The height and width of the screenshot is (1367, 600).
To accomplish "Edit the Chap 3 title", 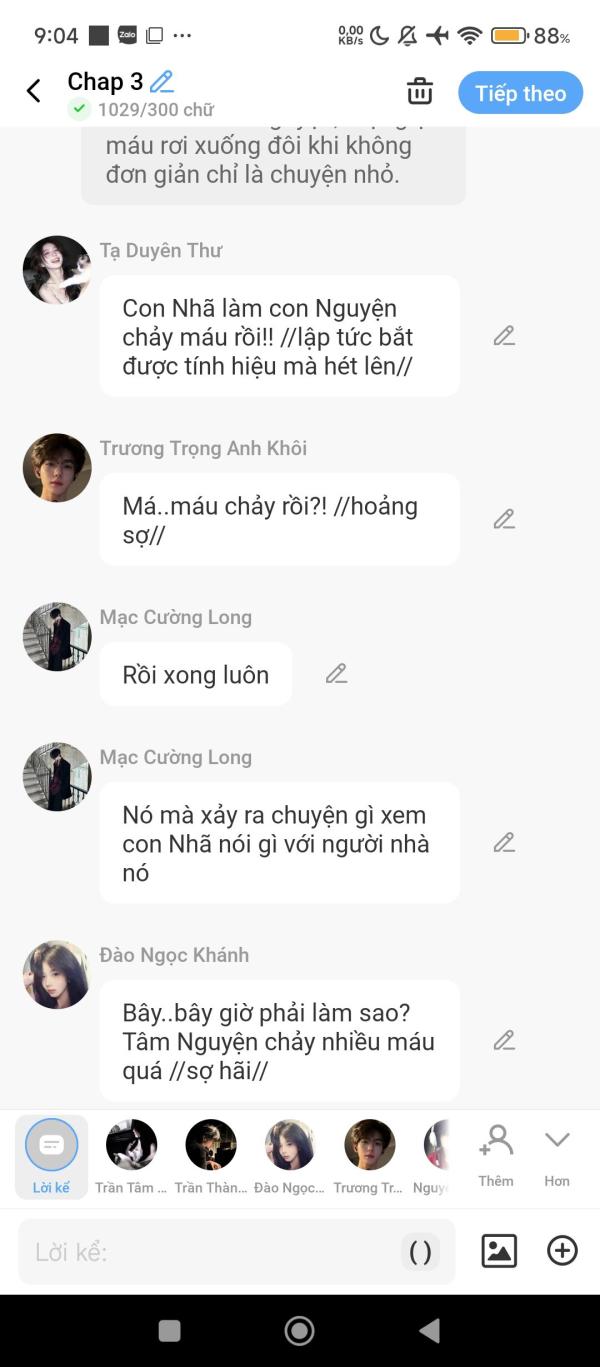I will click(x=162, y=82).
